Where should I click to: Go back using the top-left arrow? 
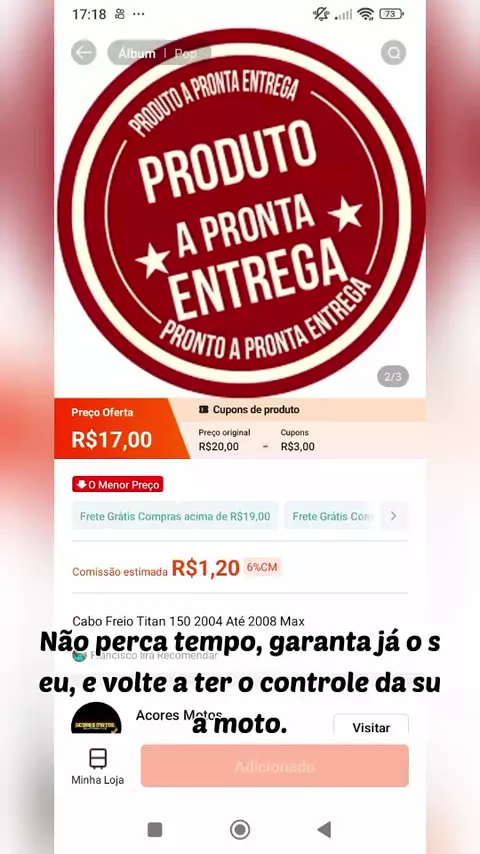tap(83, 53)
